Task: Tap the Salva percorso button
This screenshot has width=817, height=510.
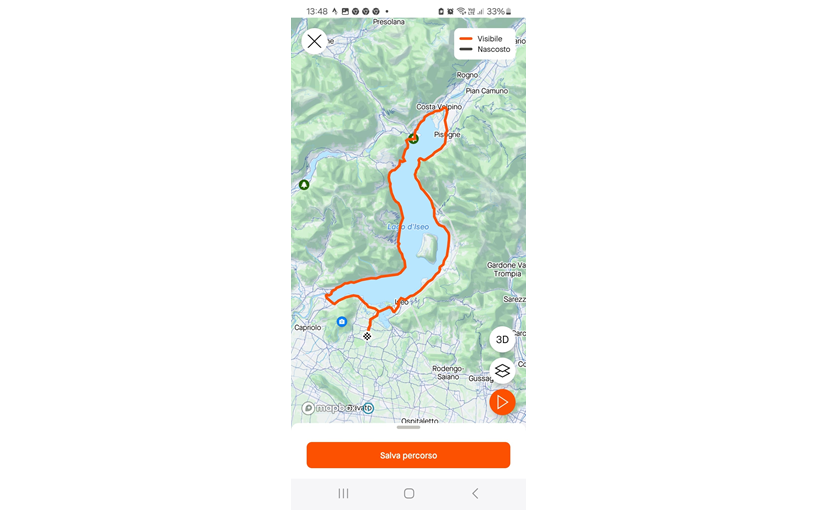Action: (x=408, y=455)
